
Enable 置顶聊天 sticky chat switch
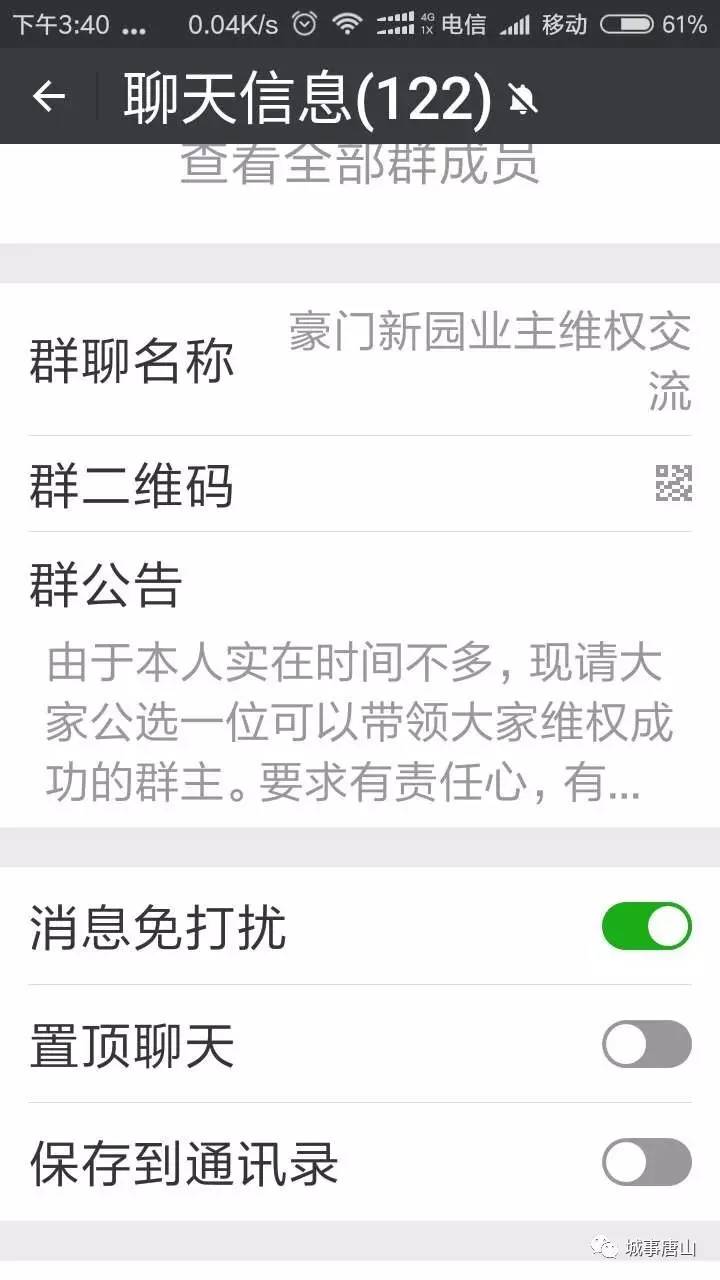646,1045
